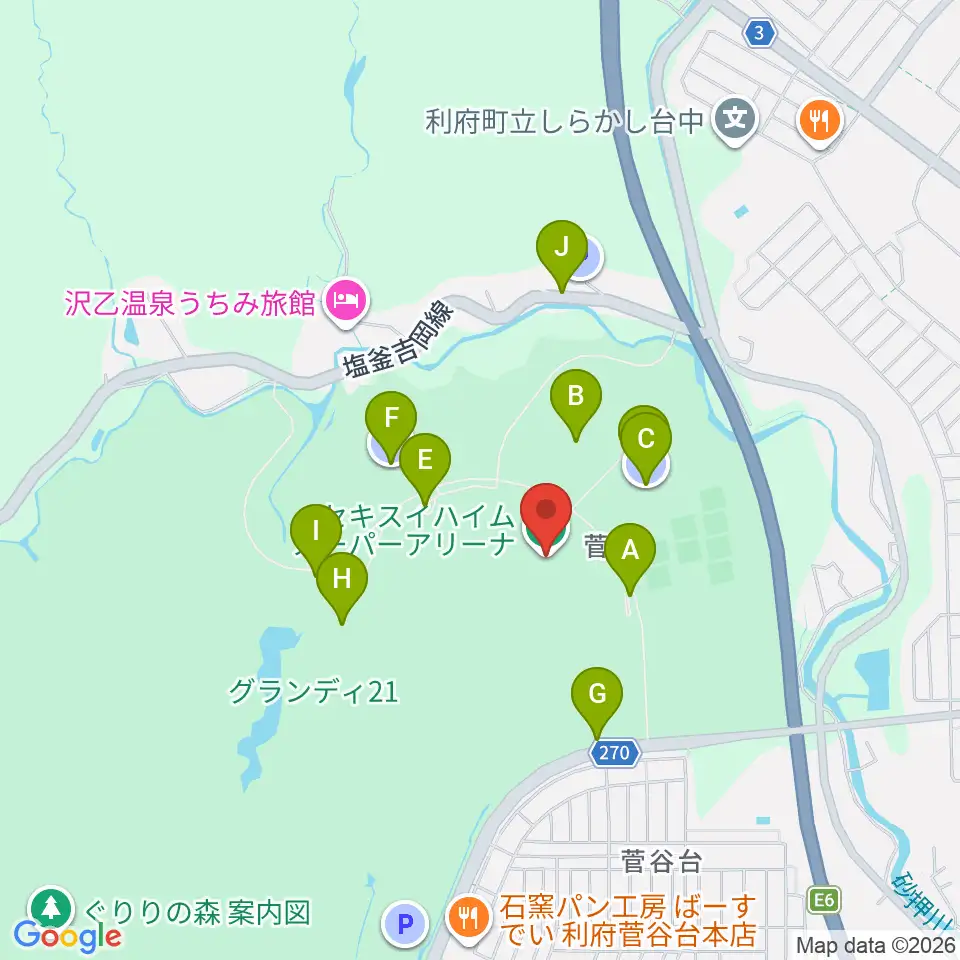960x960 pixels.
Task: Open the 利府町立しらかし台中 school pin
Action: pos(735,121)
